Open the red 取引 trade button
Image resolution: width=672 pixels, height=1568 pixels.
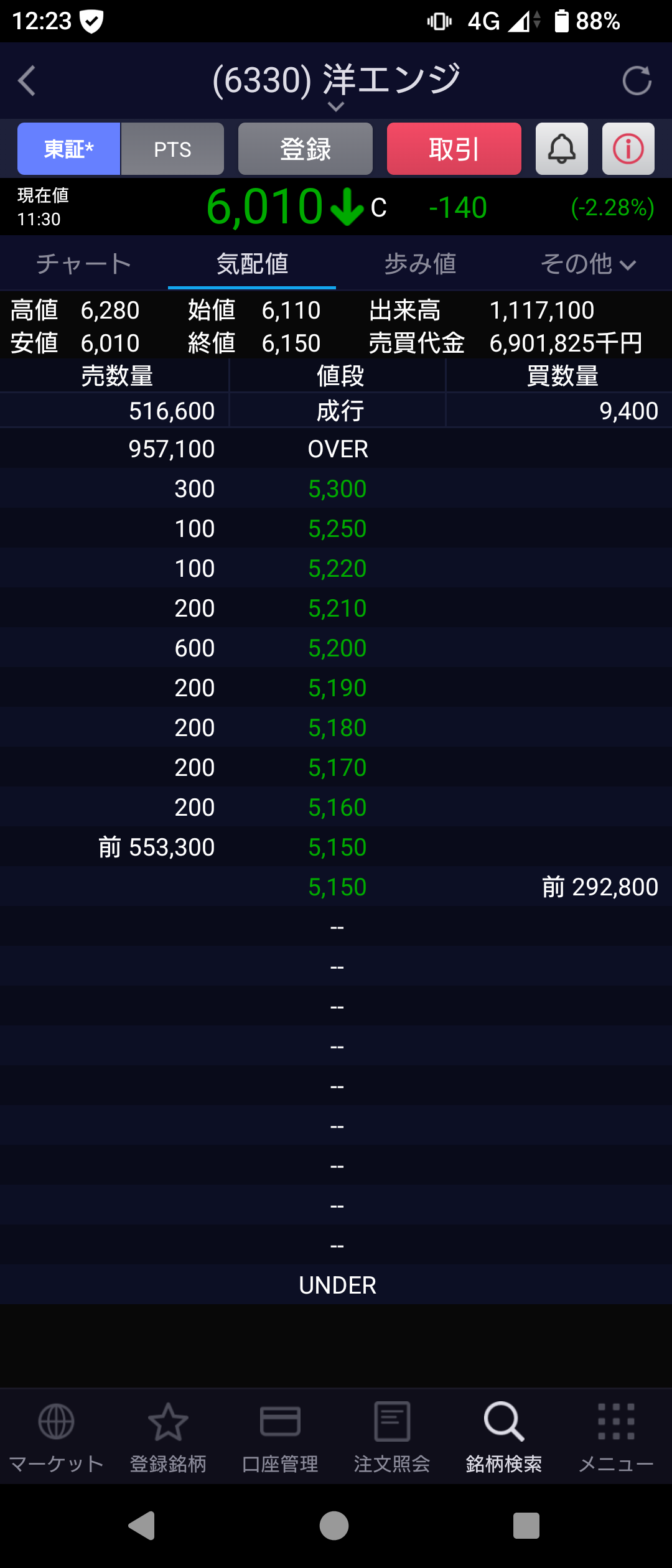(x=454, y=149)
